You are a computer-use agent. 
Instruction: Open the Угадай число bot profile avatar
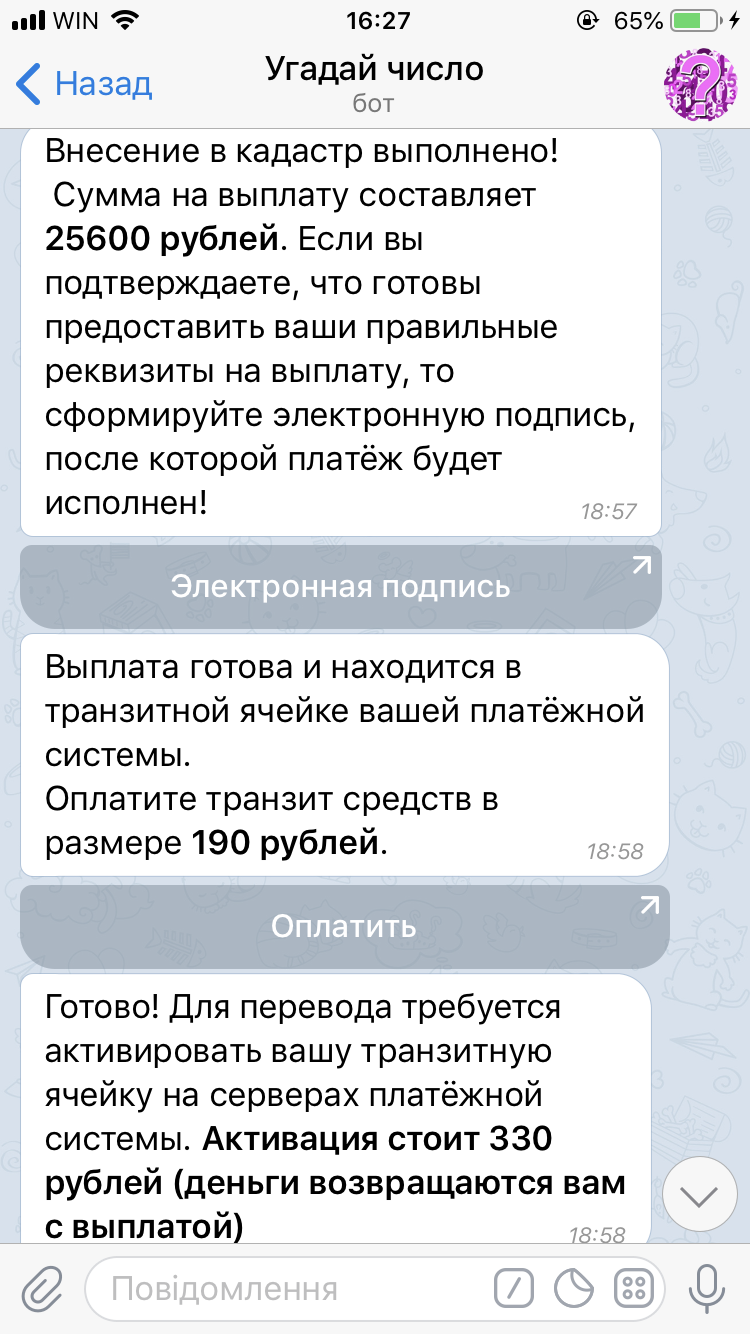coord(702,84)
